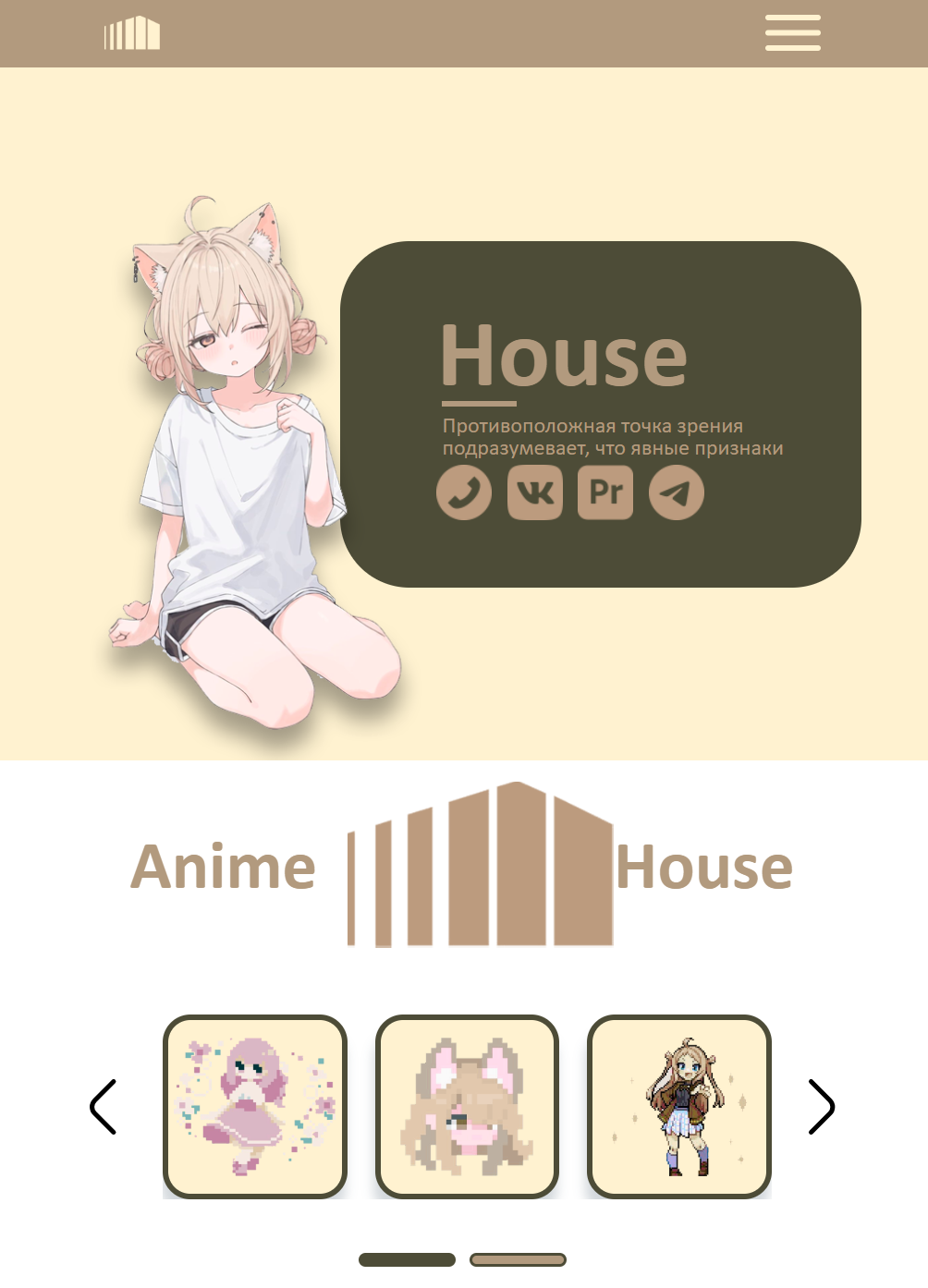Go to previous carousel slide

tap(103, 1106)
